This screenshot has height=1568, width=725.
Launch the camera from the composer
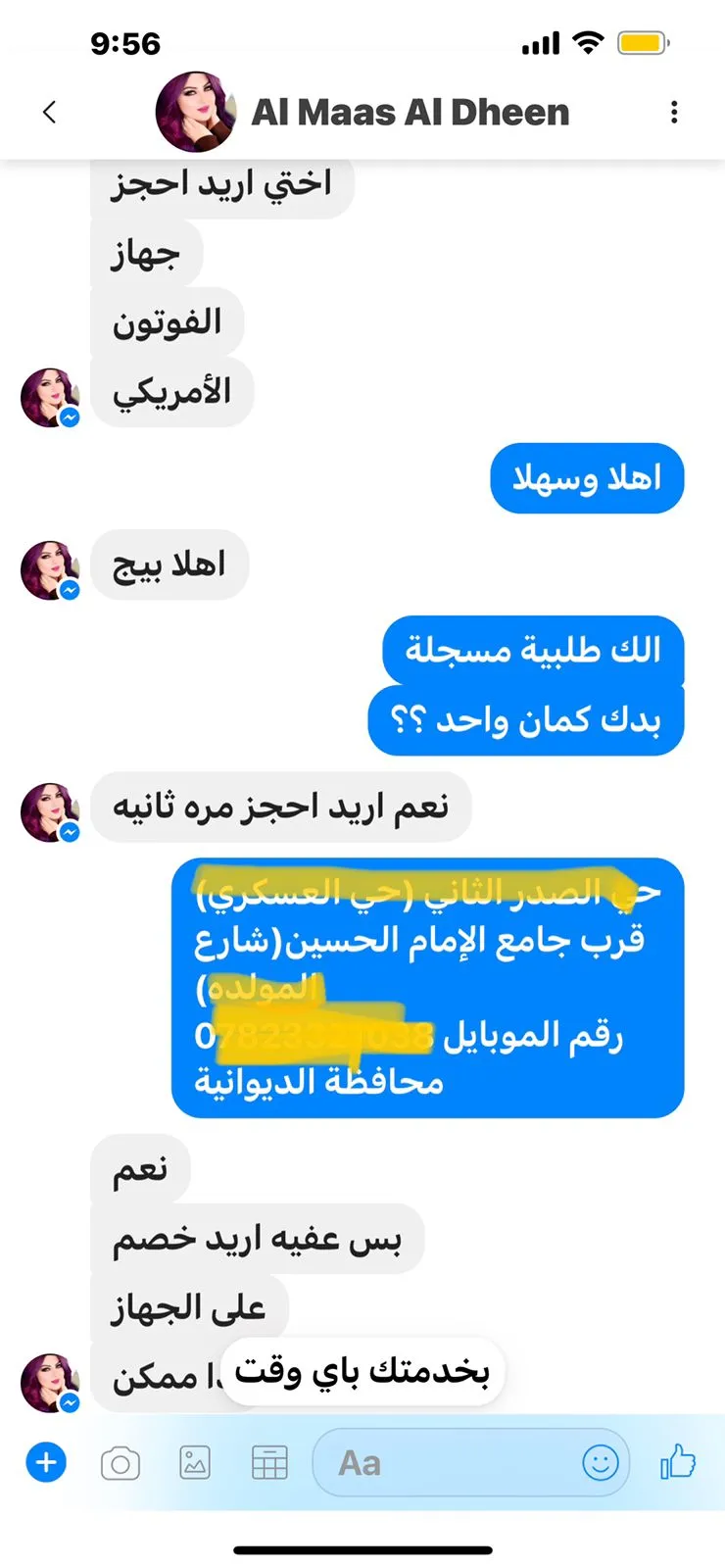tap(121, 1463)
